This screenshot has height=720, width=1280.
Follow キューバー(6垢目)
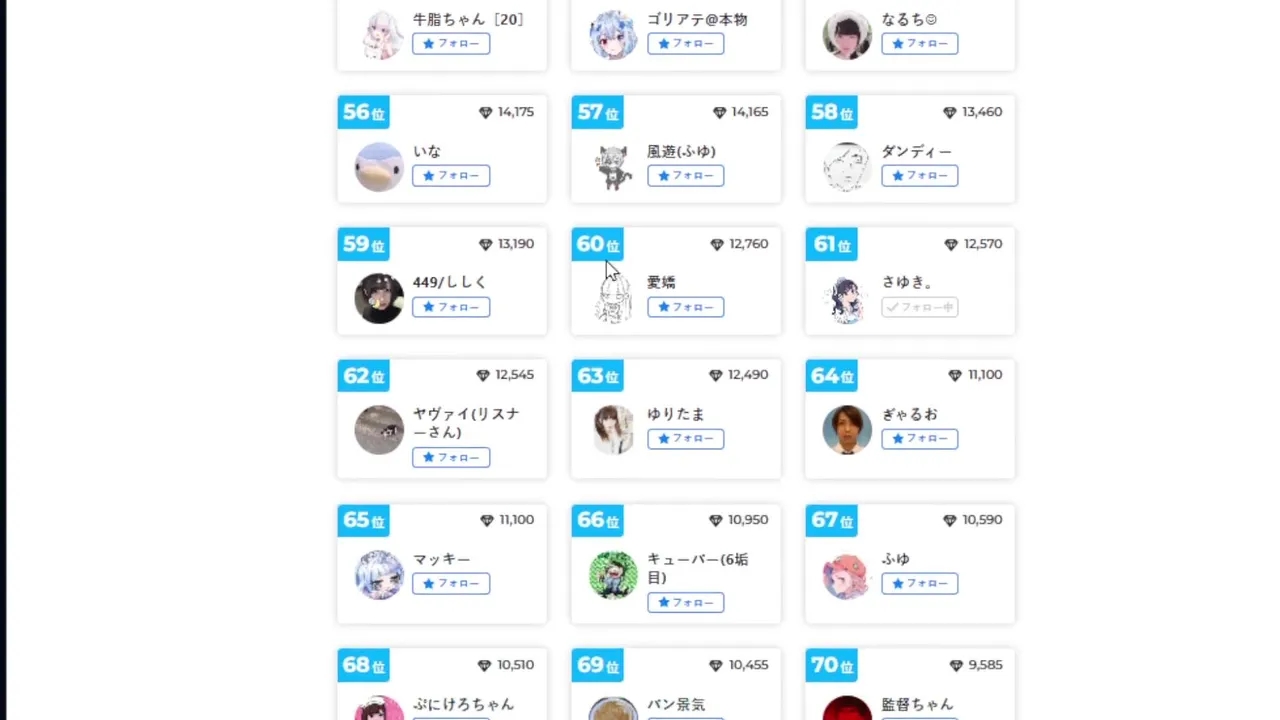(685, 602)
